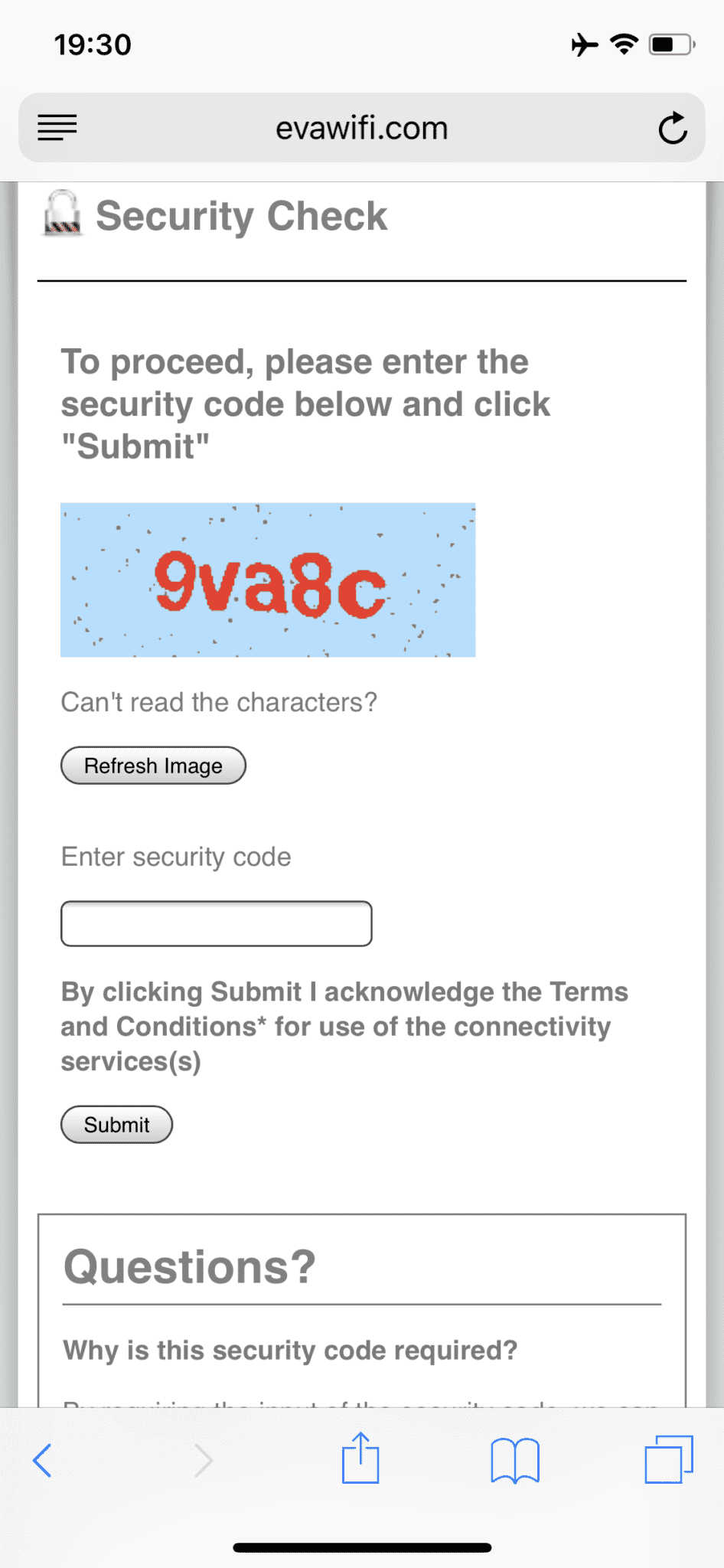
Task: Reload the page from the address bar
Action: (673, 128)
